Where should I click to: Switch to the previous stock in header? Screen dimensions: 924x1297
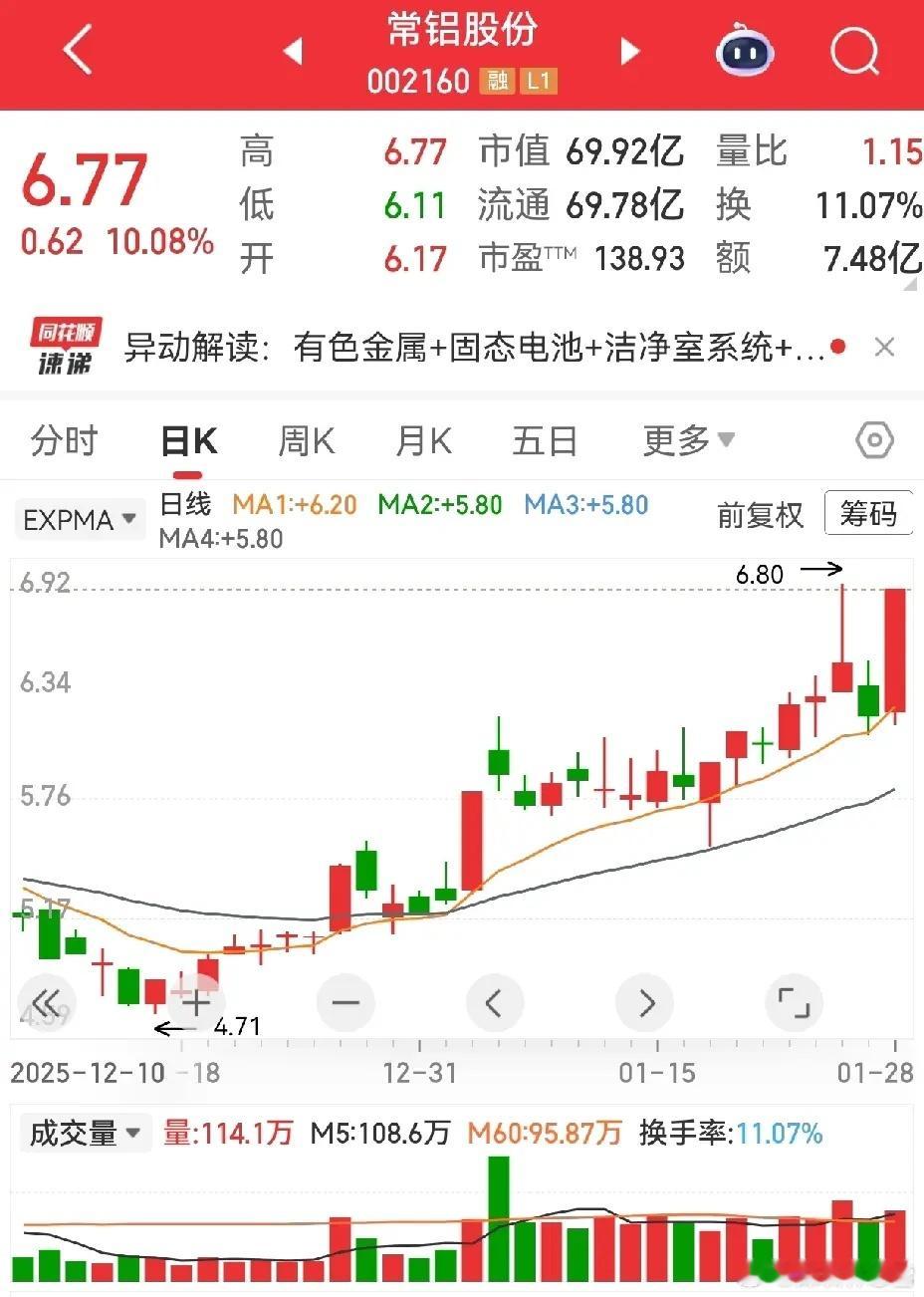(293, 52)
